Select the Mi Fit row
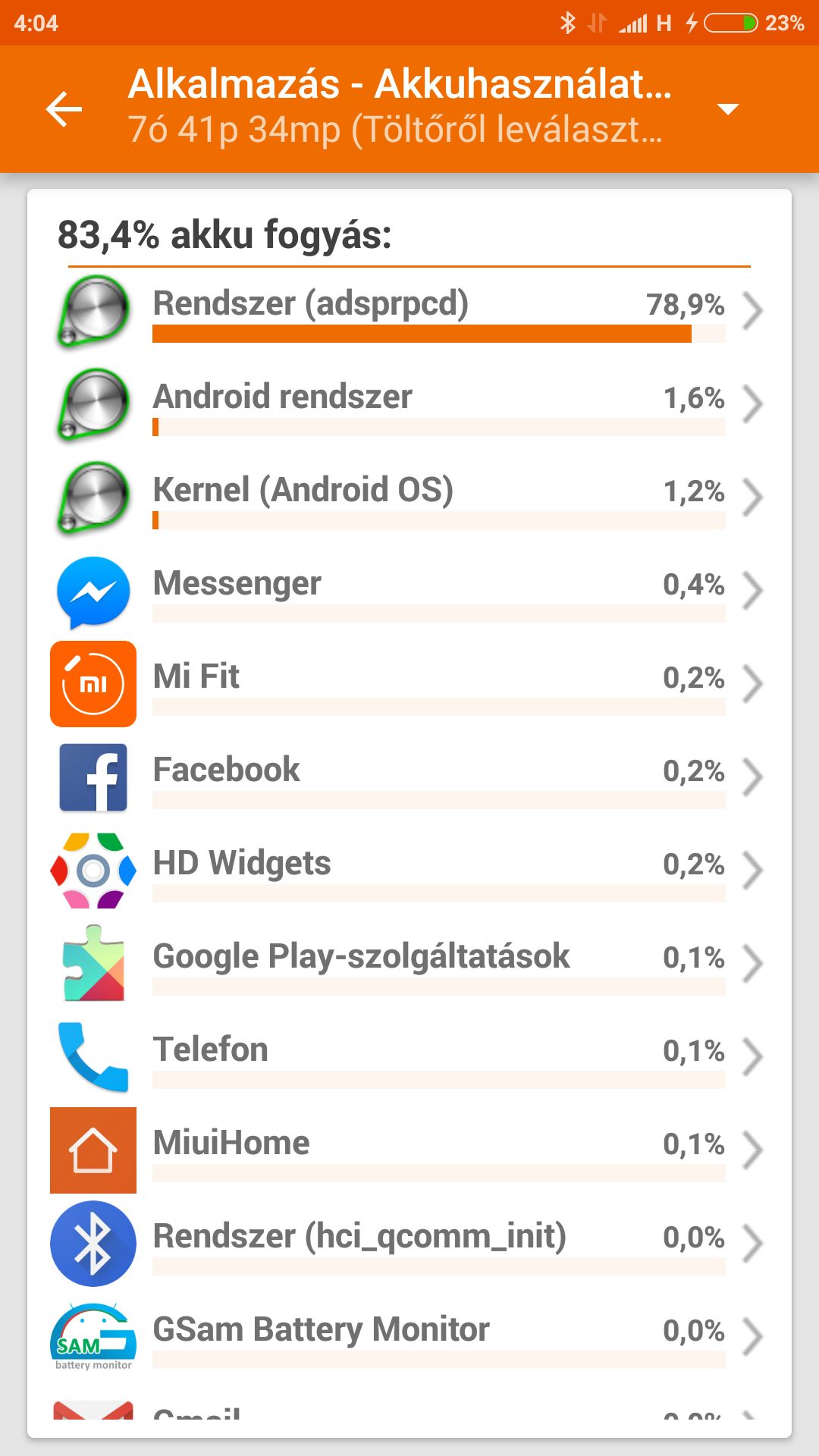The height and width of the screenshot is (1456, 819). [x=409, y=685]
